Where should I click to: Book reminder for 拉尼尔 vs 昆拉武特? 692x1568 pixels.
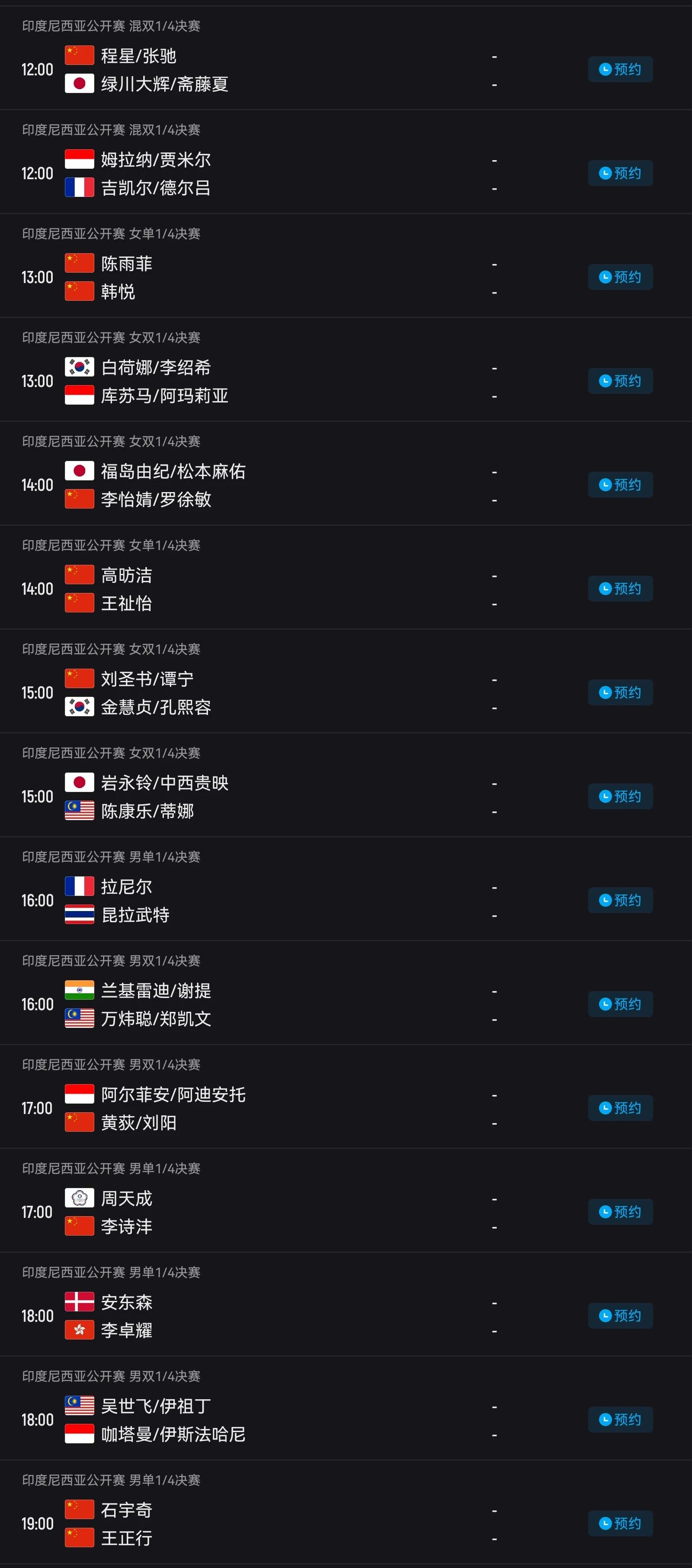pyautogui.click(x=620, y=900)
